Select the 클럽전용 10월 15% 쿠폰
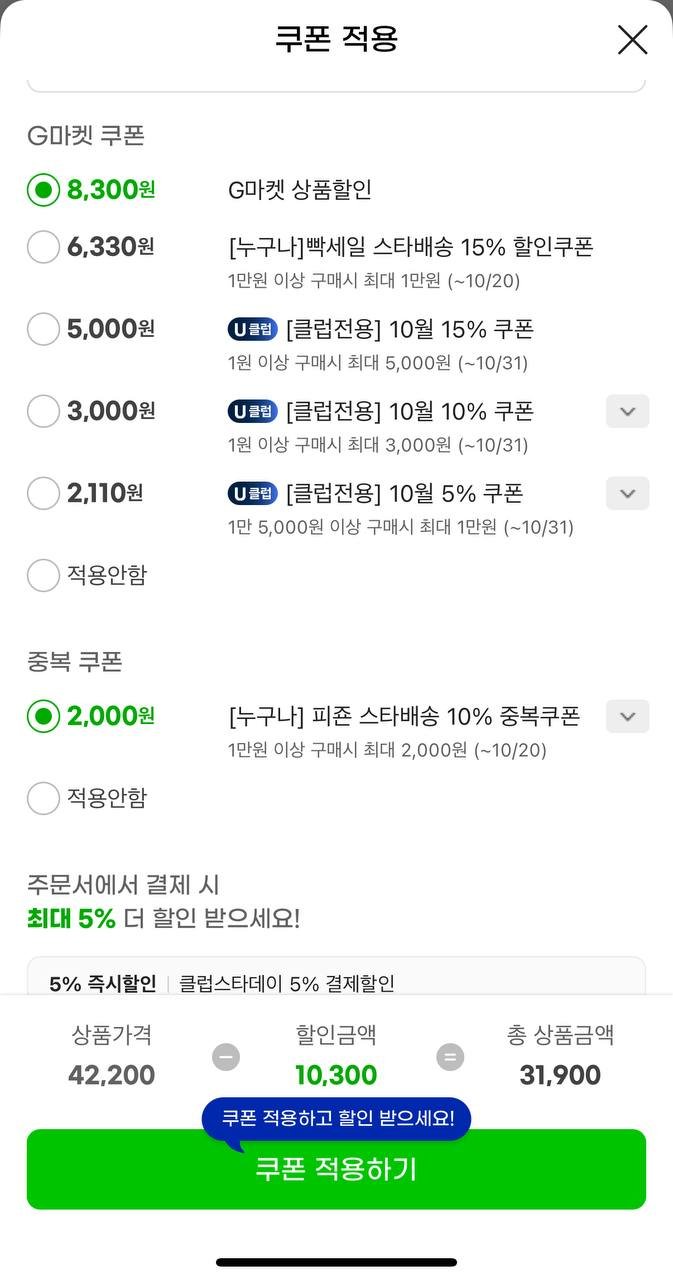The width and height of the screenshot is (673, 1280). pos(43,328)
